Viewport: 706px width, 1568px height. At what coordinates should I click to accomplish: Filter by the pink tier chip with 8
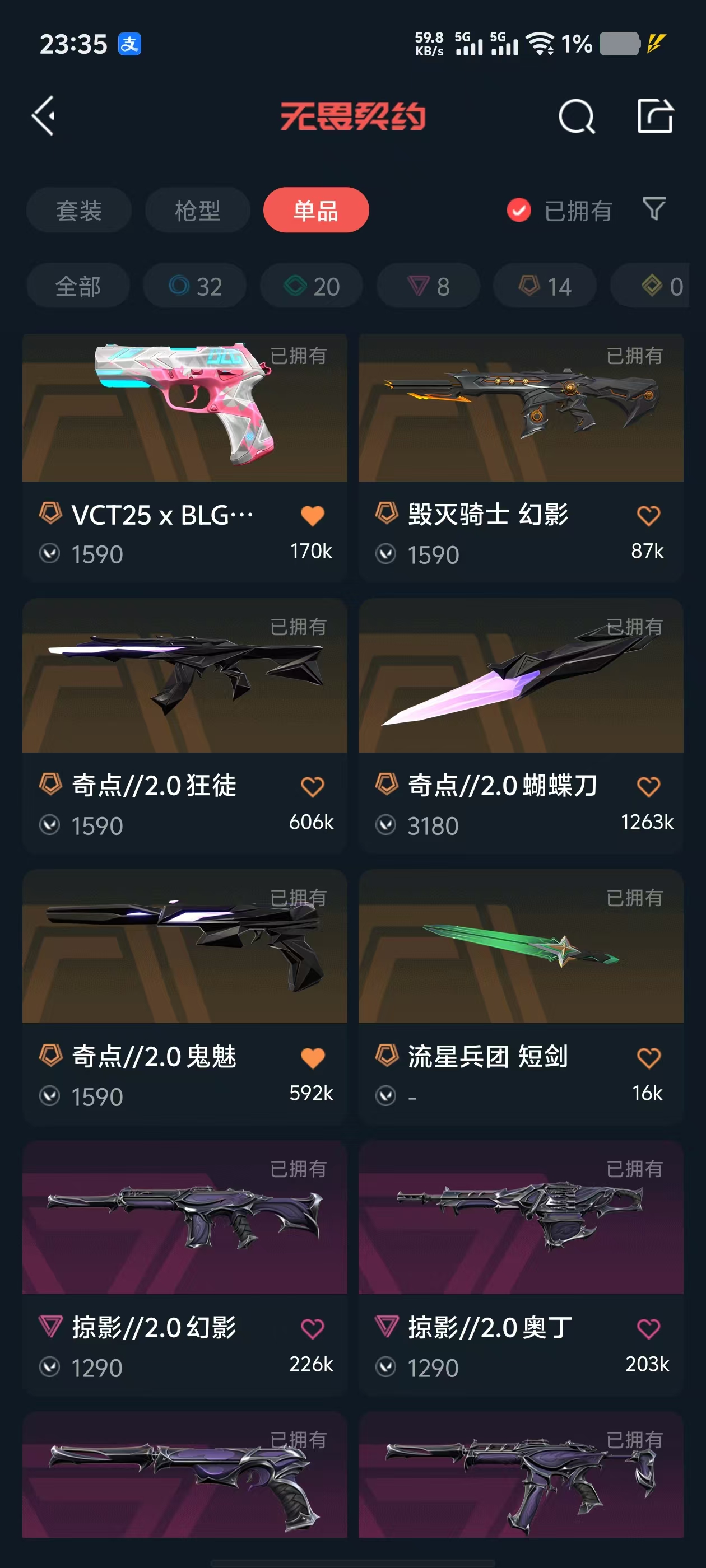428,286
